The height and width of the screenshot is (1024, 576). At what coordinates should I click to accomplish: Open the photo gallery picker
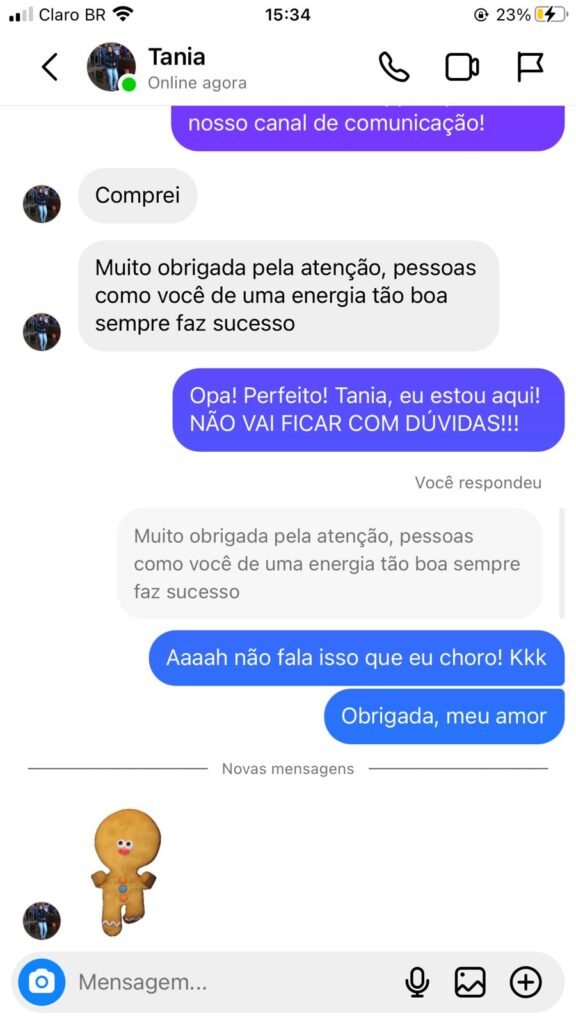(470, 982)
